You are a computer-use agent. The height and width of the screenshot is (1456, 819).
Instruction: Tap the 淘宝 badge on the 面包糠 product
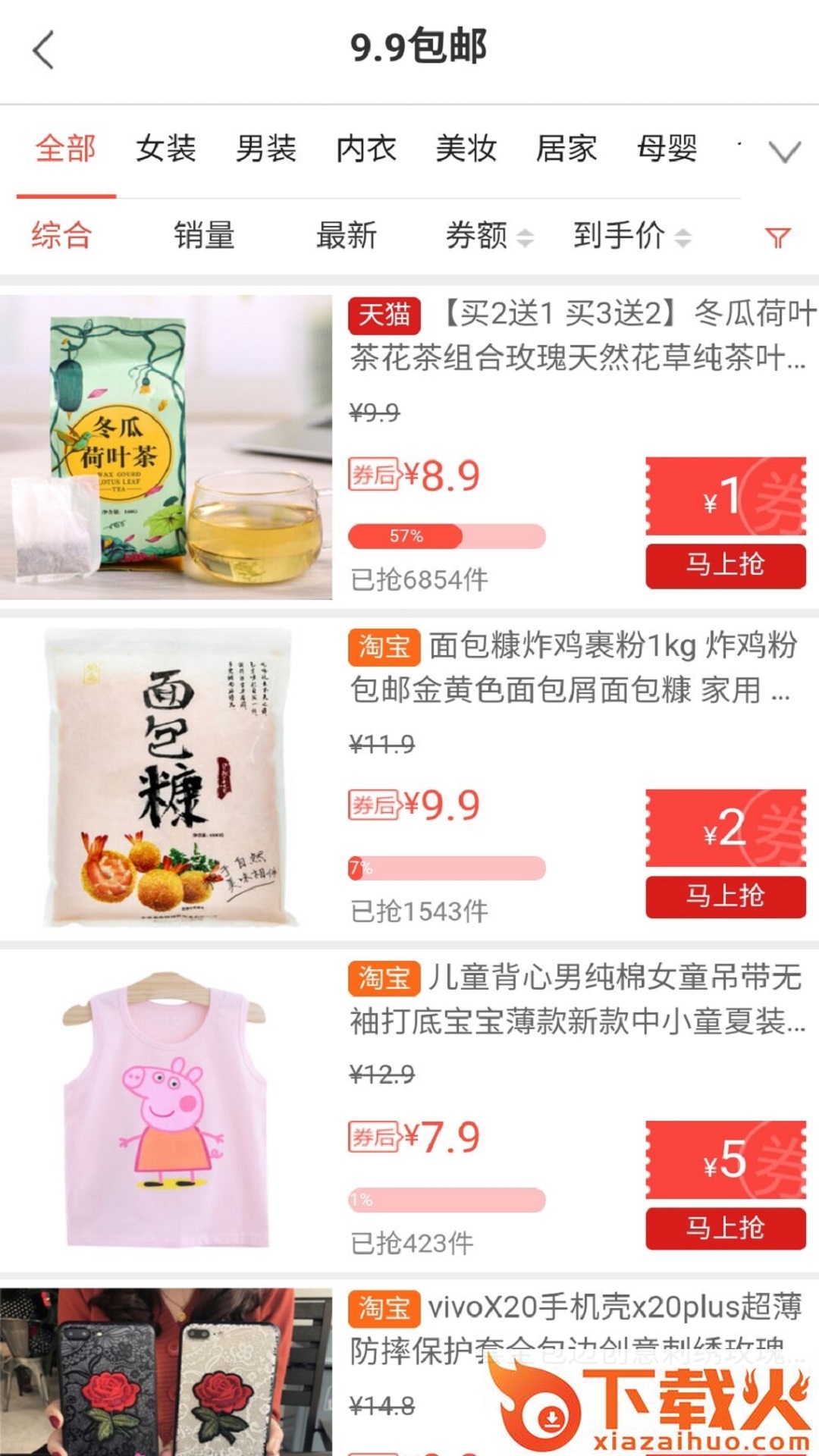385,648
